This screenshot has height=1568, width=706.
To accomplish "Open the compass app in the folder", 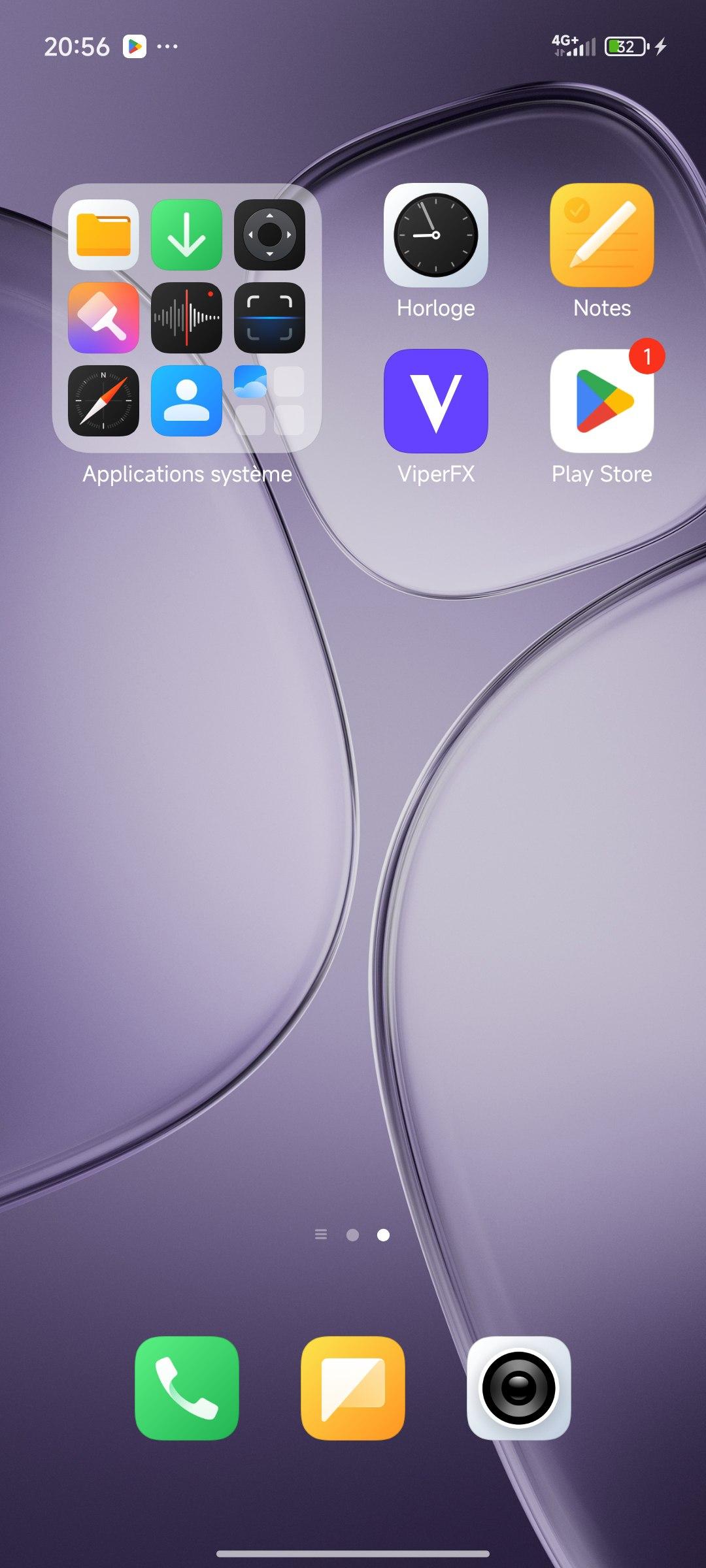I will [103, 400].
